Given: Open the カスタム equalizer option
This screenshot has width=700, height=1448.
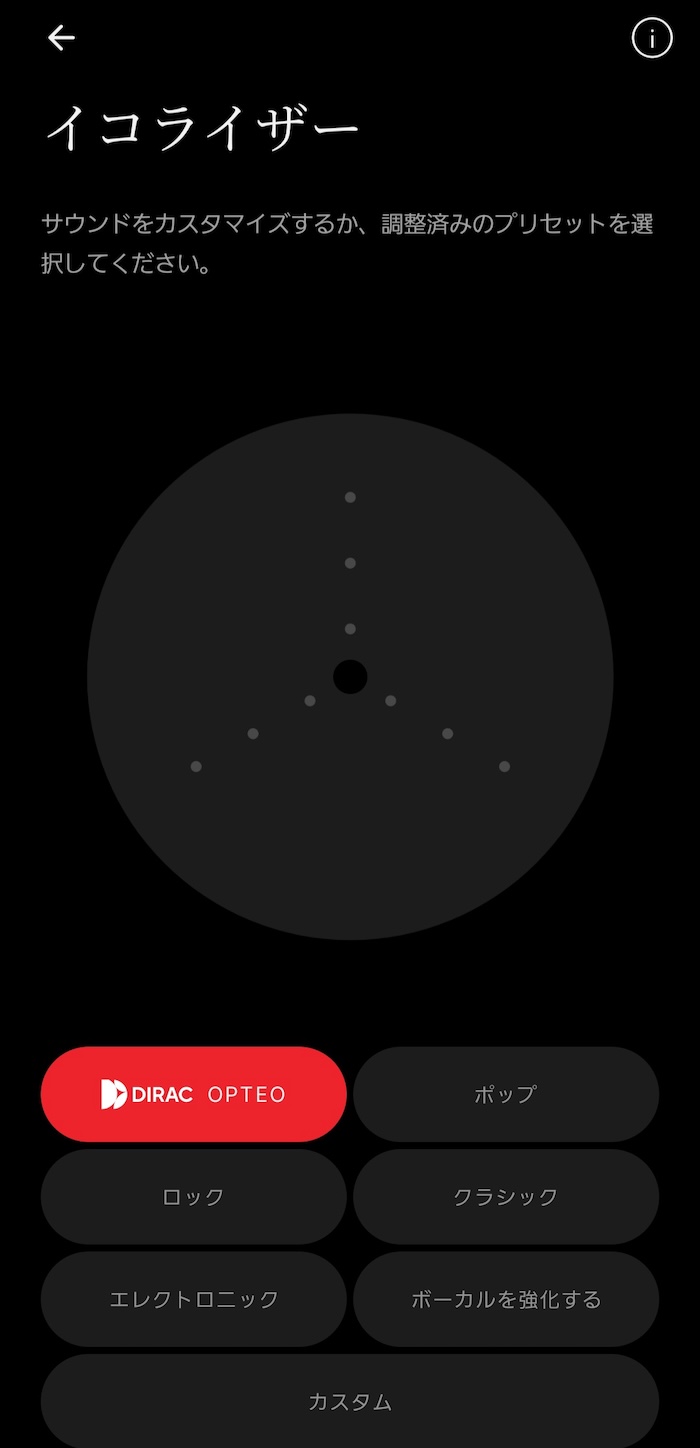Looking at the screenshot, I should pyautogui.click(x=350, y=1401).
